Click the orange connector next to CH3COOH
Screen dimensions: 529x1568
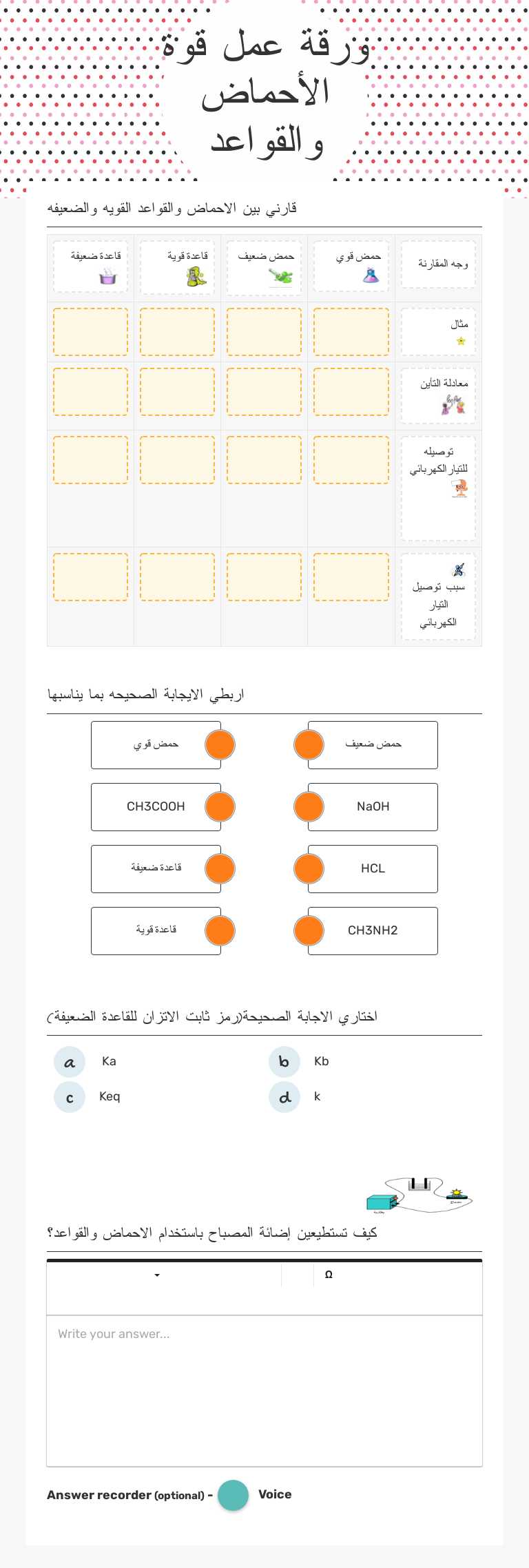(220, 806)
